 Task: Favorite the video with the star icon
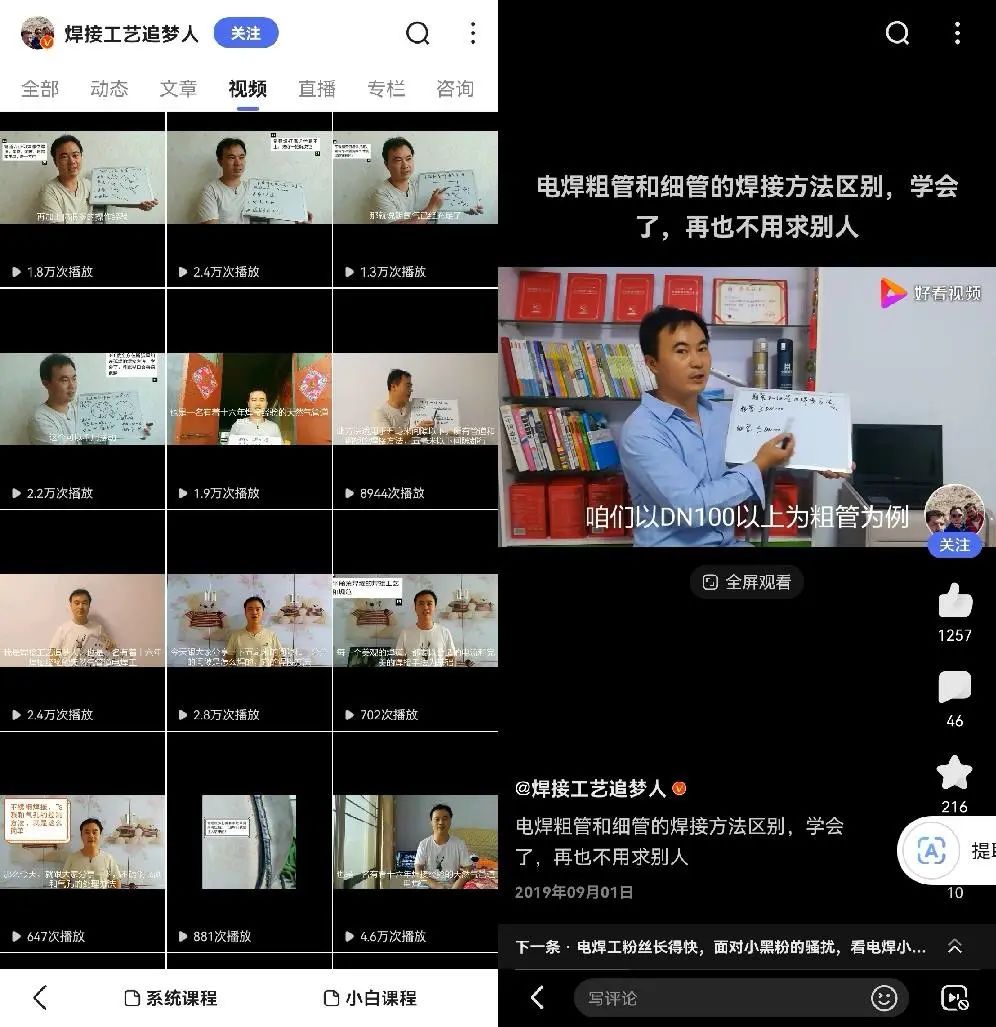(x=955, y=773)
